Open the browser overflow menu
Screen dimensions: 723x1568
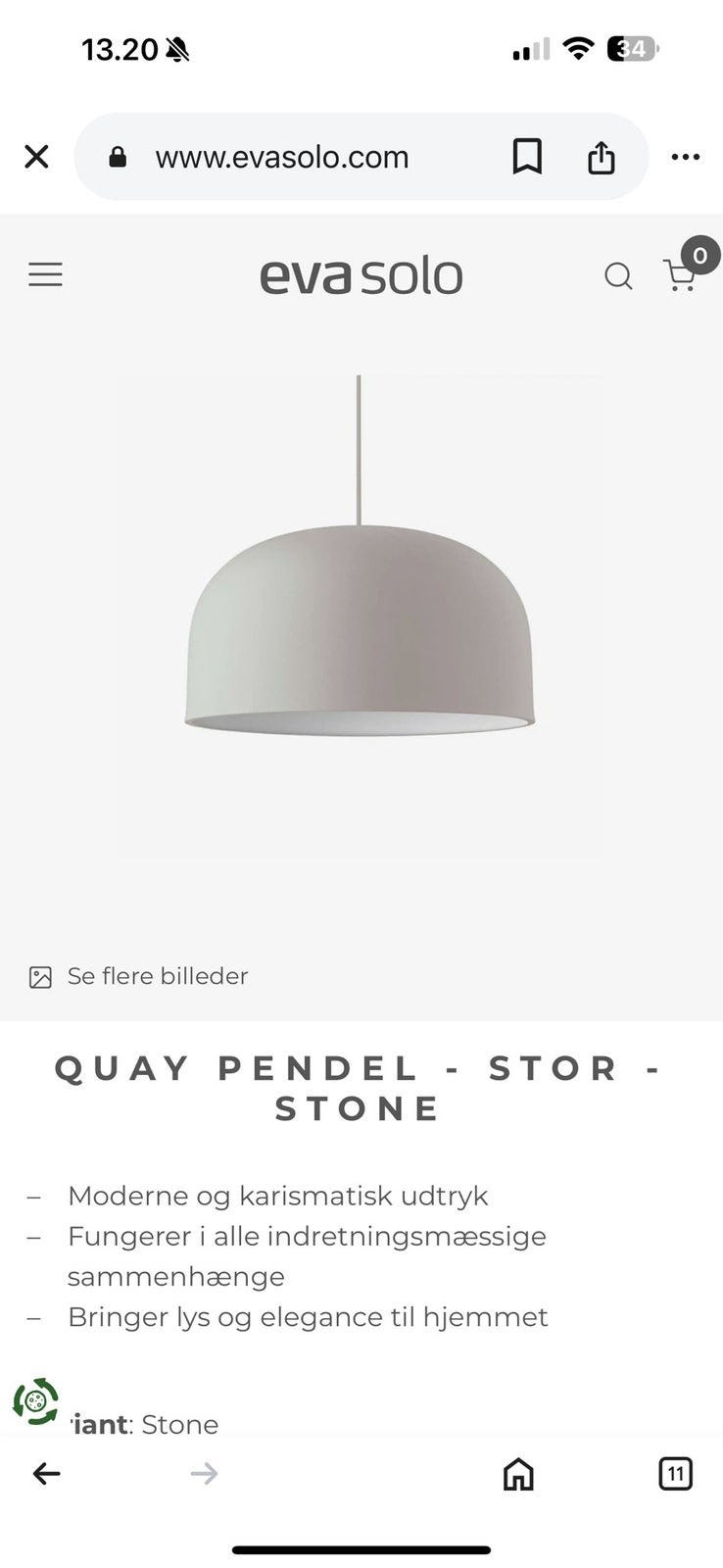685,157
